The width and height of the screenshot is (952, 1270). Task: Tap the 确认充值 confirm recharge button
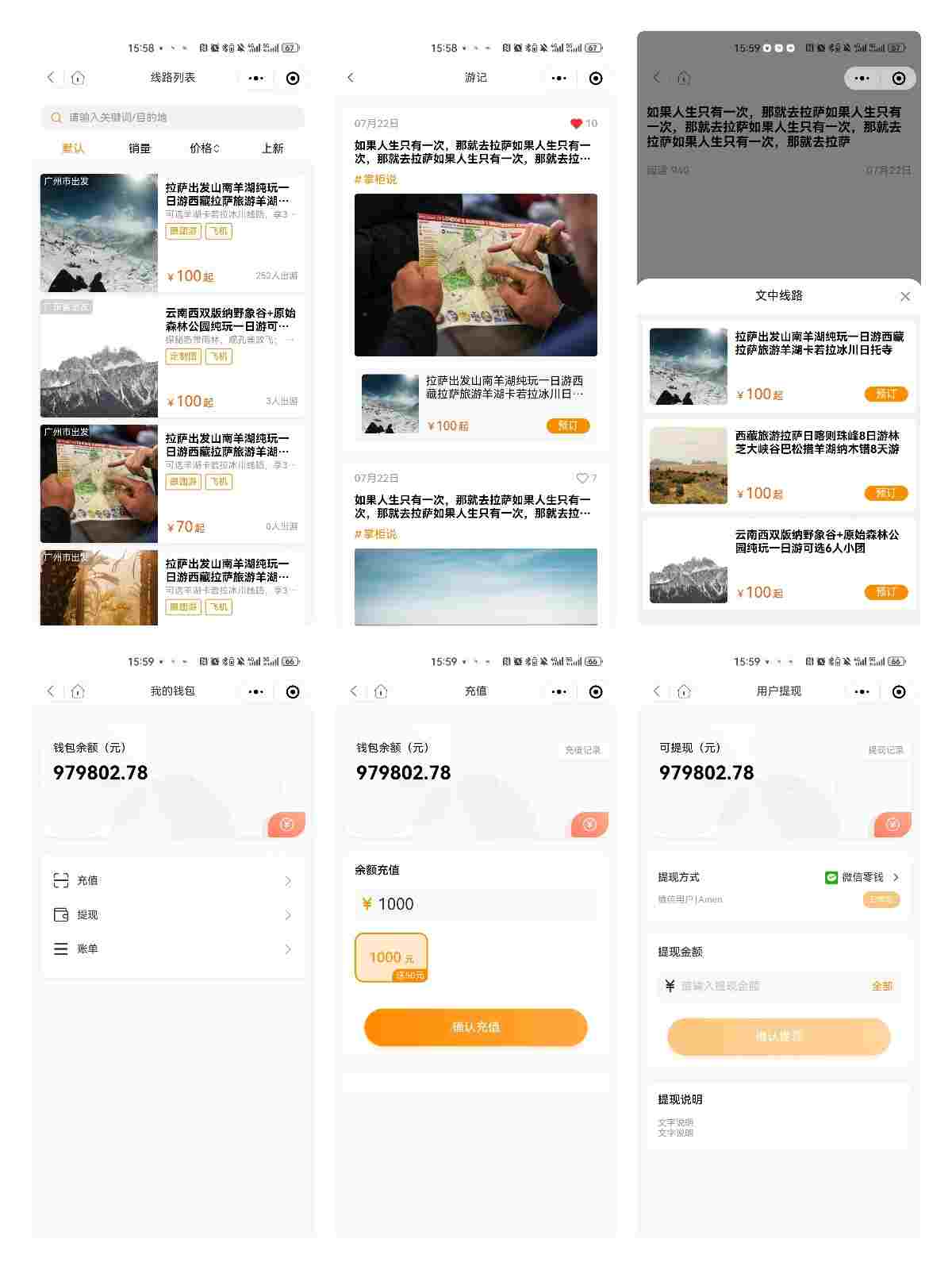tap(475, 1027)
